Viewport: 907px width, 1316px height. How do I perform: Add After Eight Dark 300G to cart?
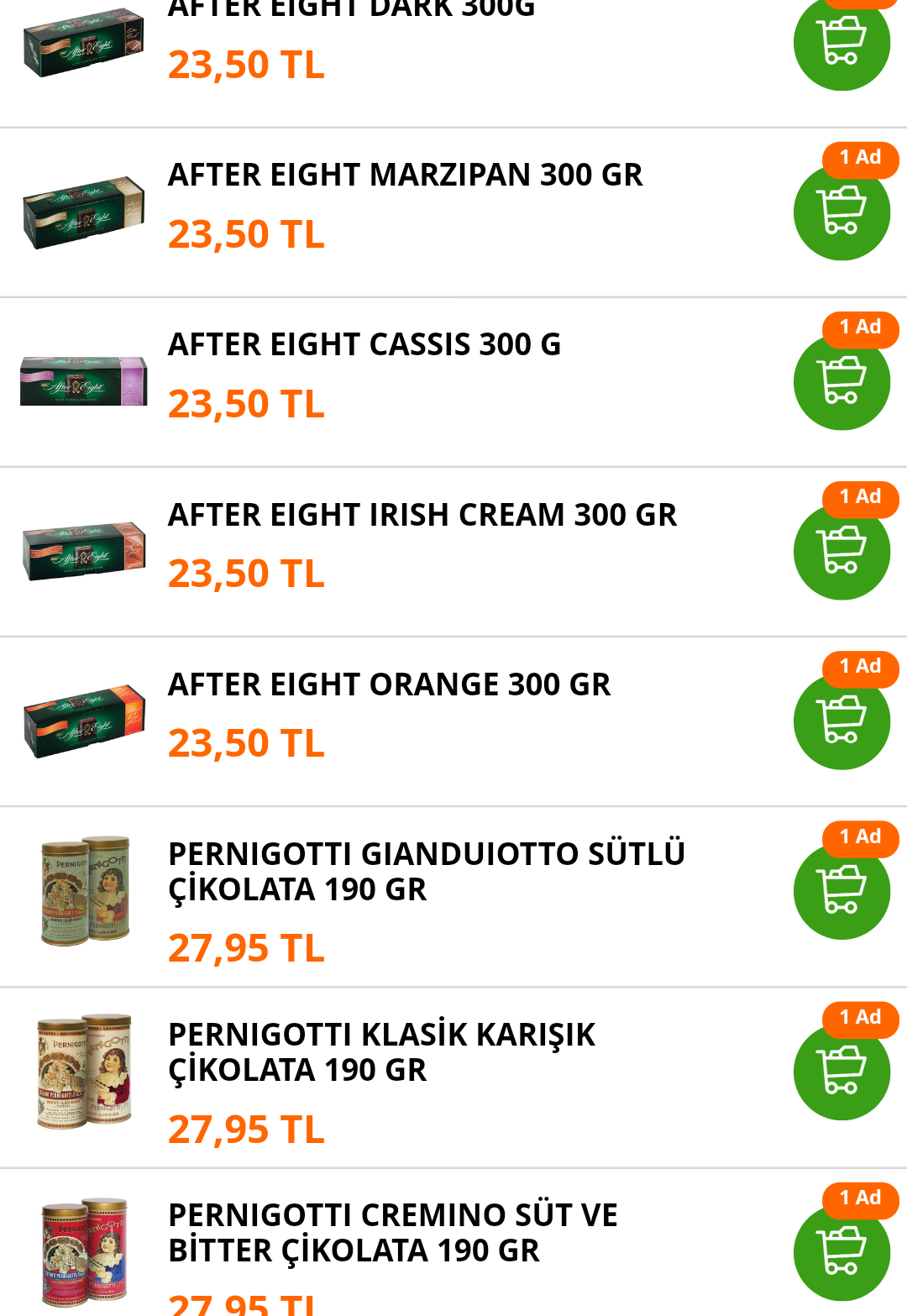click(x=841, y=43)
